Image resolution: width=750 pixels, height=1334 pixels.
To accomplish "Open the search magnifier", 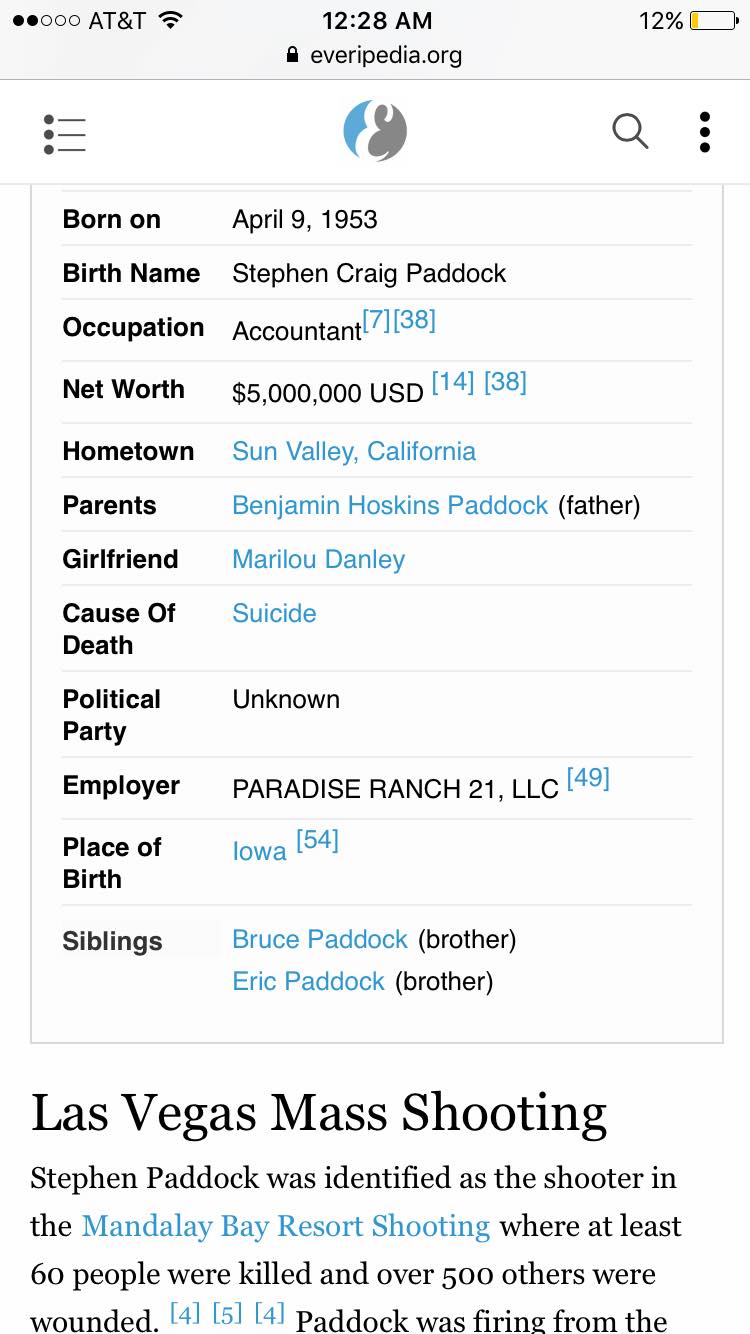I will pyautogui.click(x=630, y=131).
